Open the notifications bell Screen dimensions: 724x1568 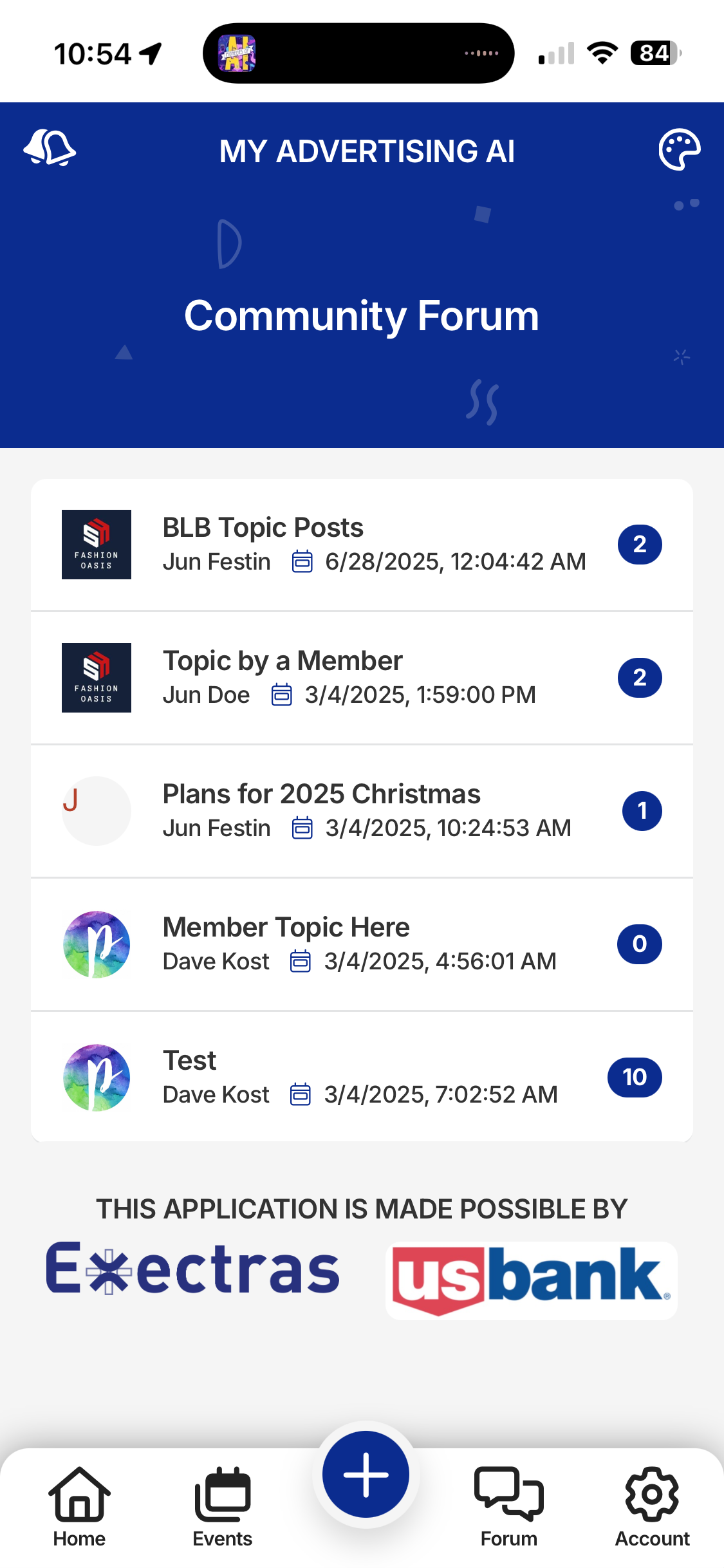pos(50,149)
